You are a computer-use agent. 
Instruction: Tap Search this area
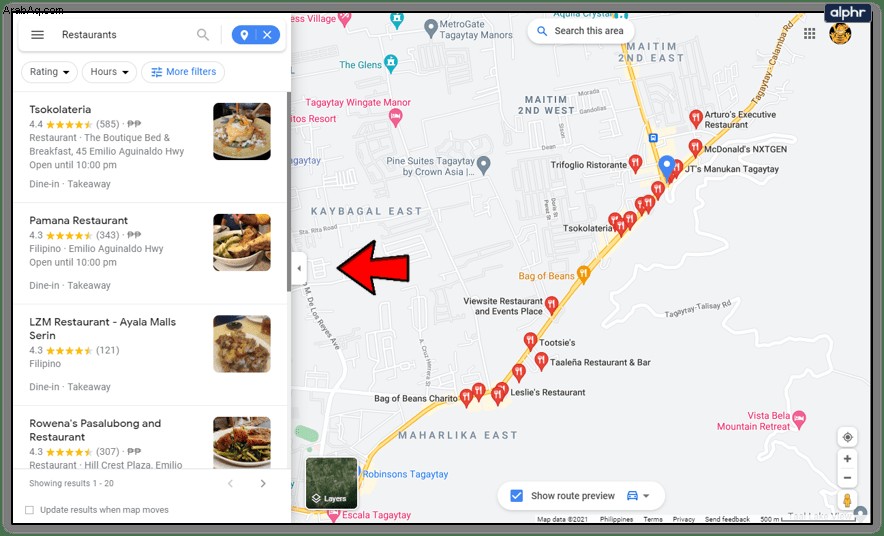tap(579, 31)
